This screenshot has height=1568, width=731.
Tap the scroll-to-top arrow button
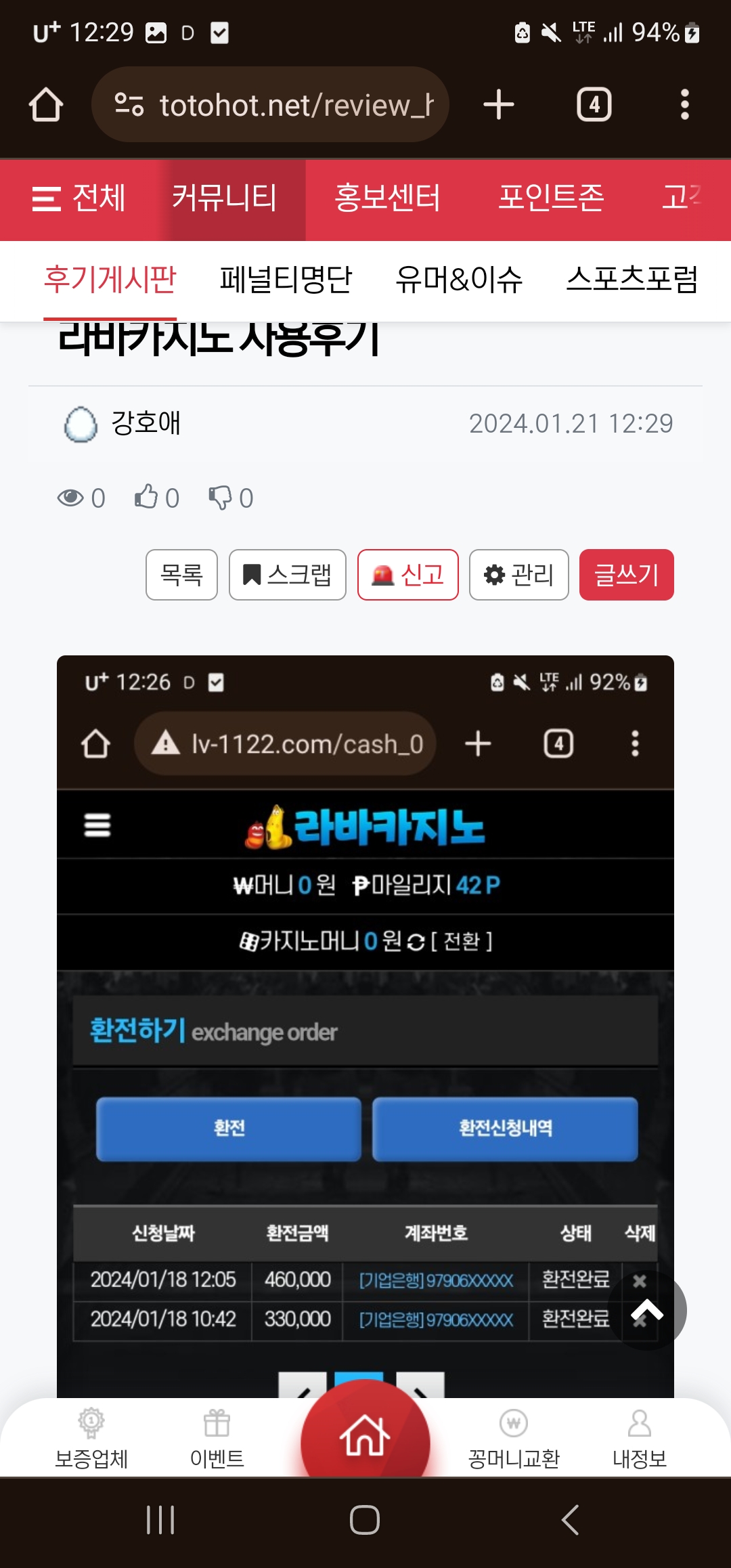click(647, 1311)
